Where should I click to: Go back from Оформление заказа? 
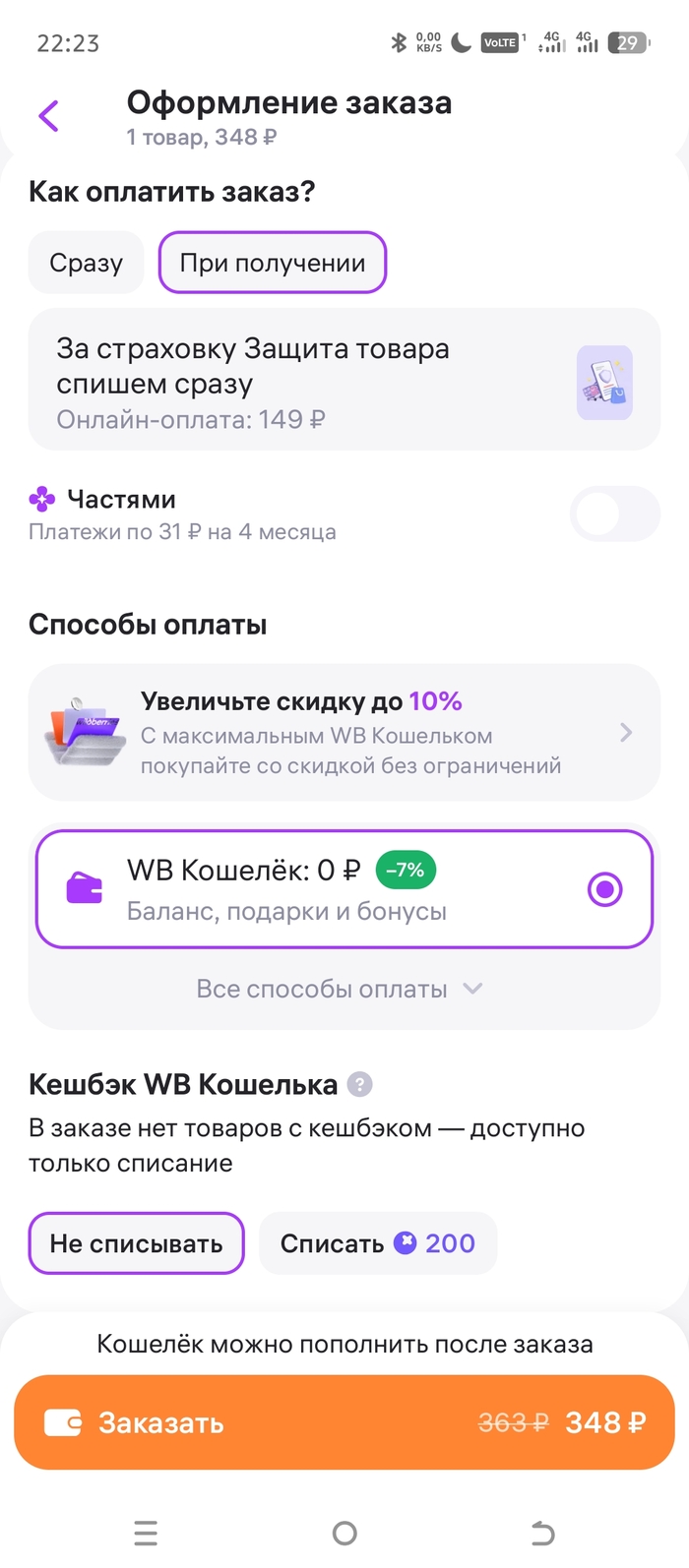(49, 116)
